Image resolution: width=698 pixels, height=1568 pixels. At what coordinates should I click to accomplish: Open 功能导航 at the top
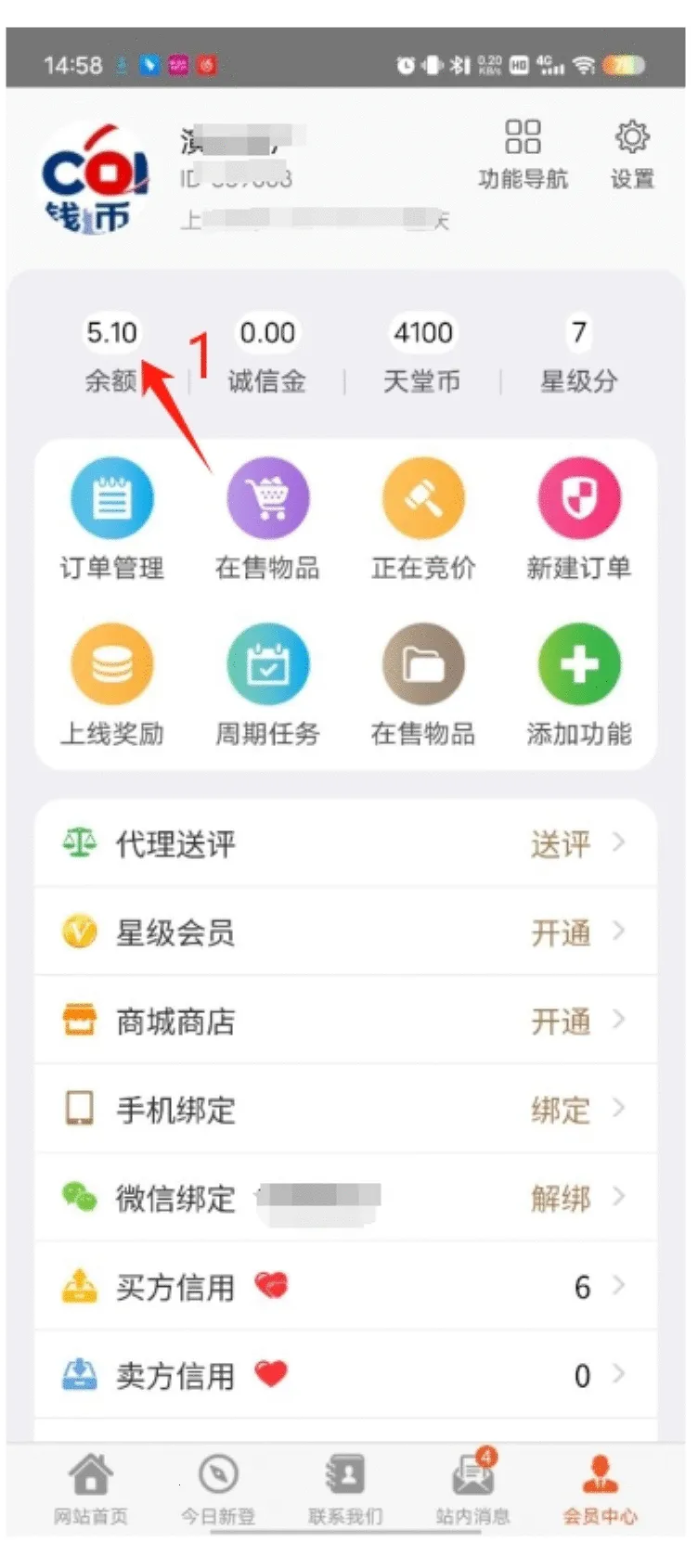tap(523, 153)
